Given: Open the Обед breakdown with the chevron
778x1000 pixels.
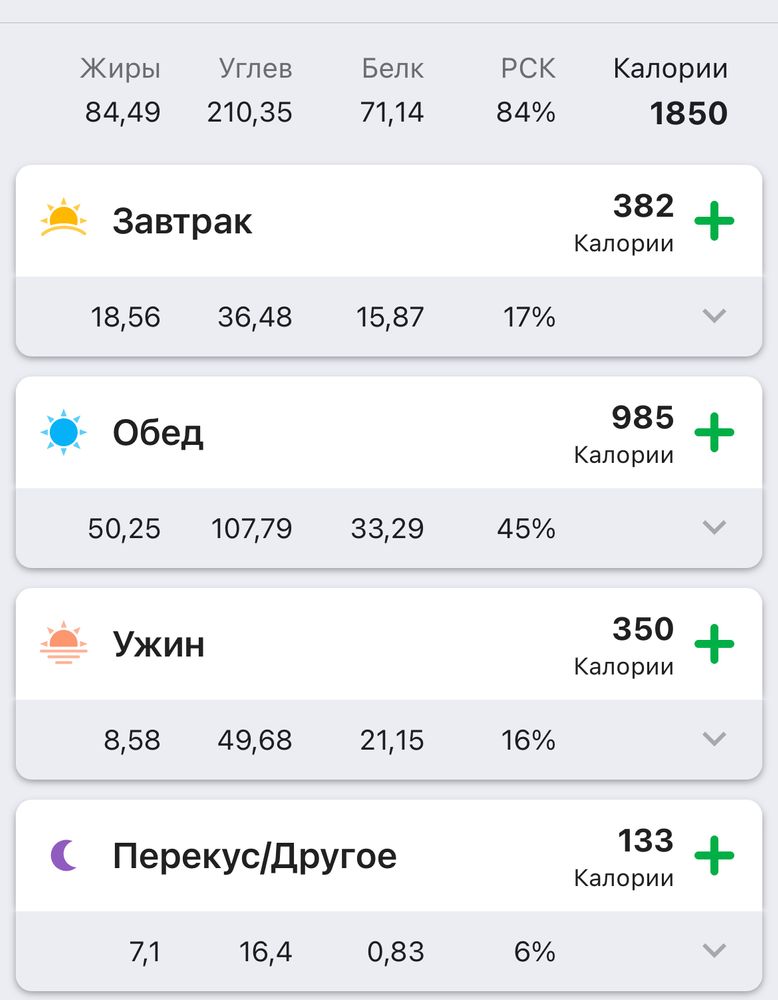Looking at the screenshot, I should (x=714, y=528).
